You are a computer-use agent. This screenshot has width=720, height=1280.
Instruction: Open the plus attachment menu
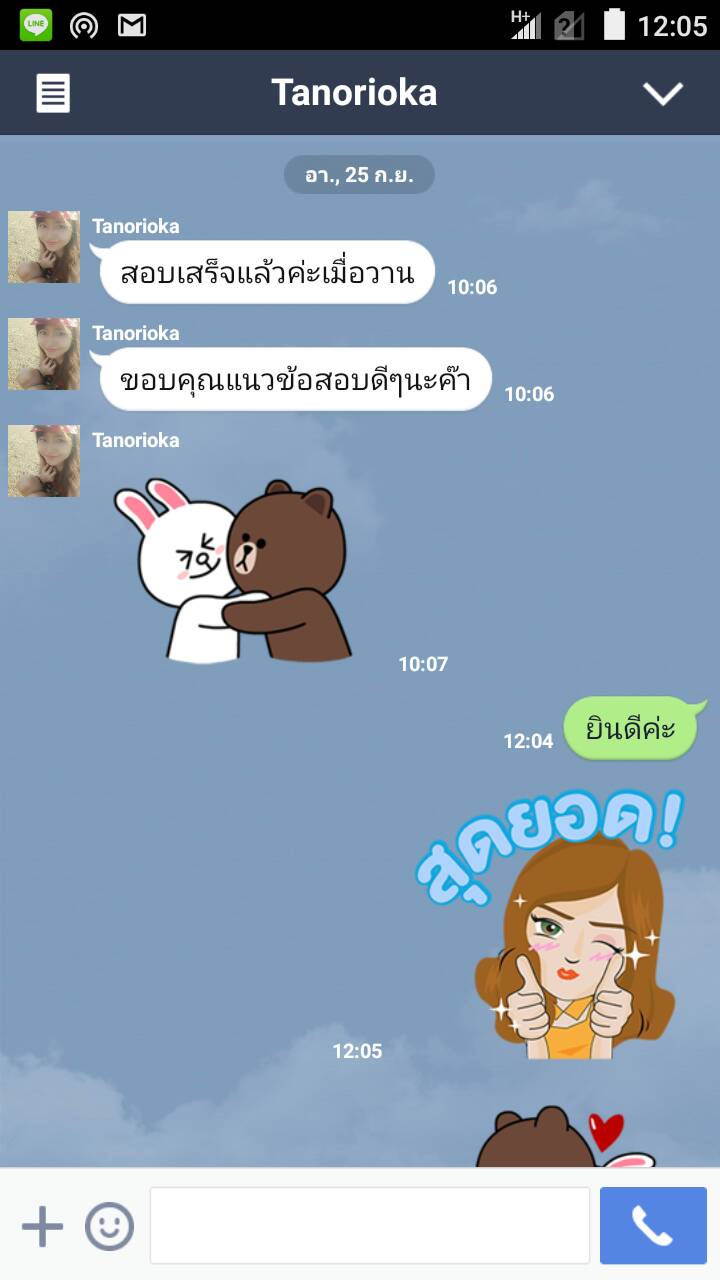[x=42, y=1226]
